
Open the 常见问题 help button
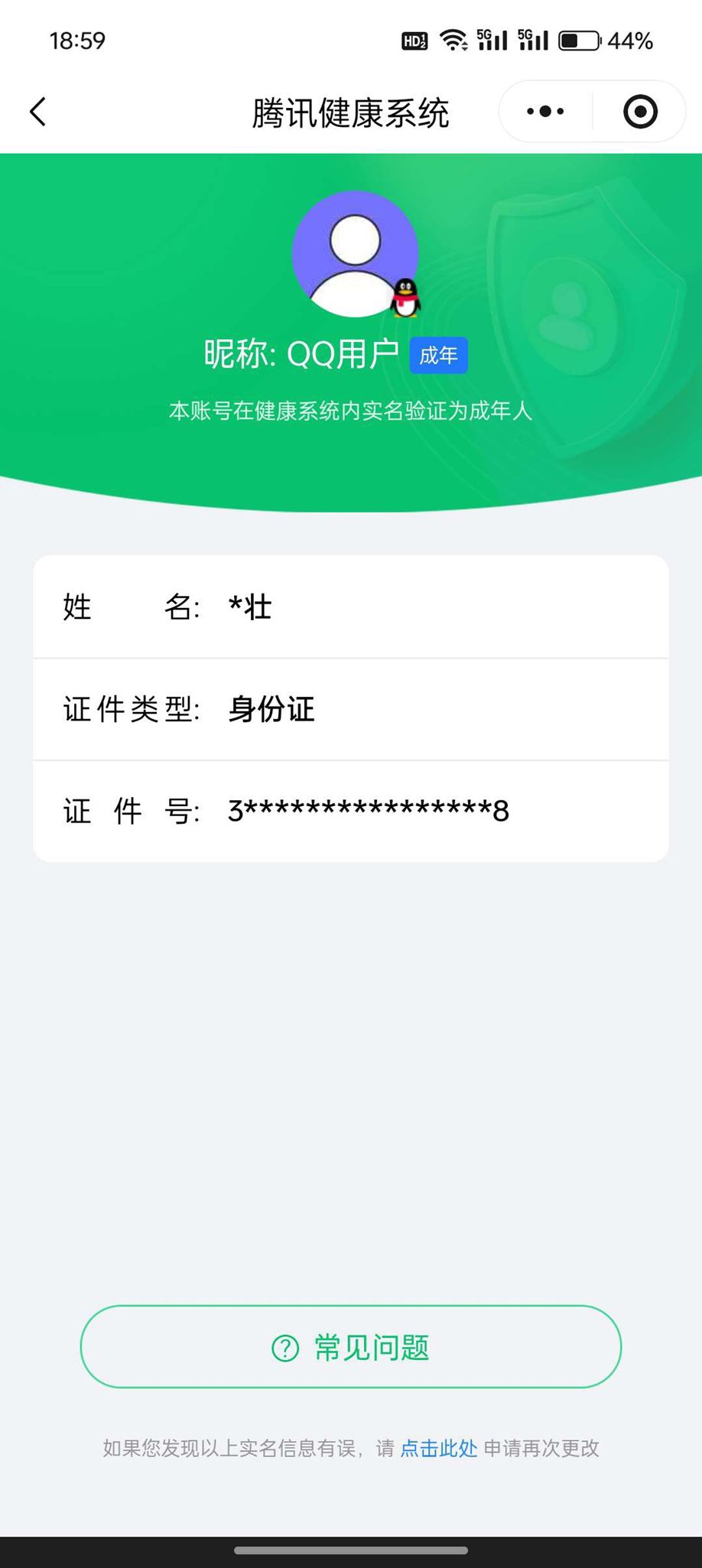point(351,1347)
